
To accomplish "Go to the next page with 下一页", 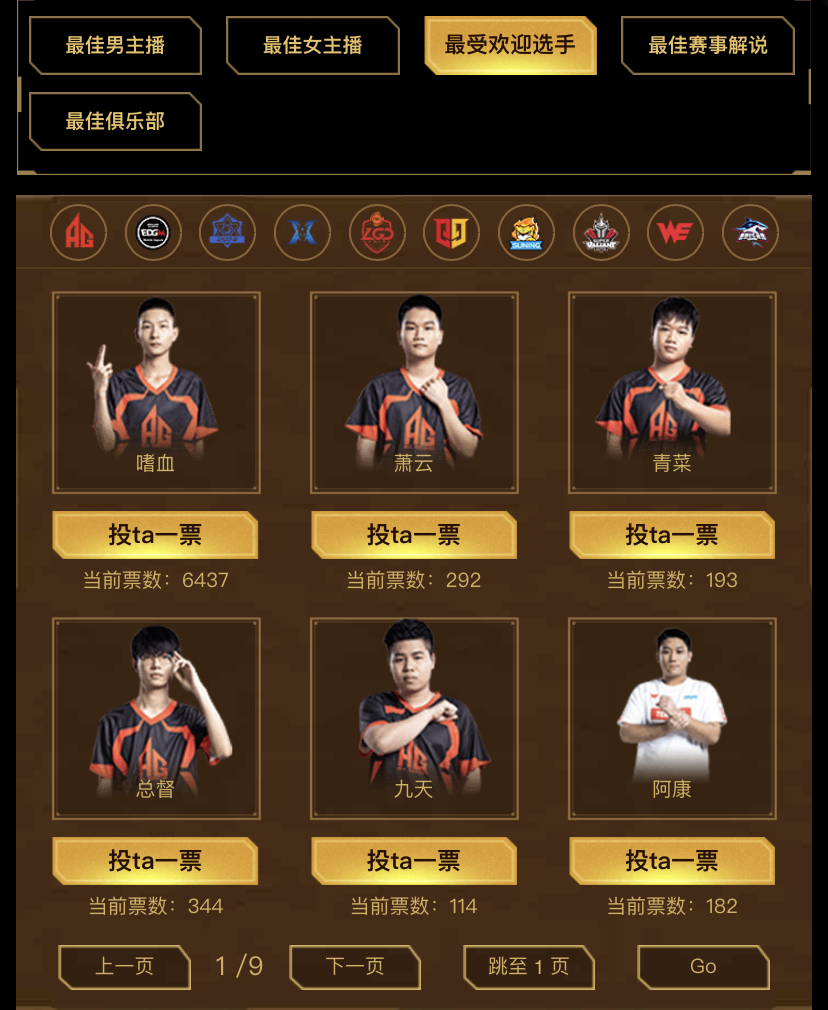I will pos(355,966).
